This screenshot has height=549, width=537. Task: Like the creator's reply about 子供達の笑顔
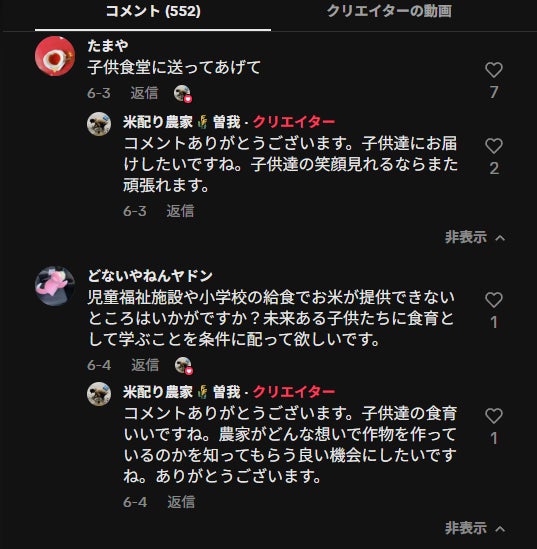[x=494, y=146]
